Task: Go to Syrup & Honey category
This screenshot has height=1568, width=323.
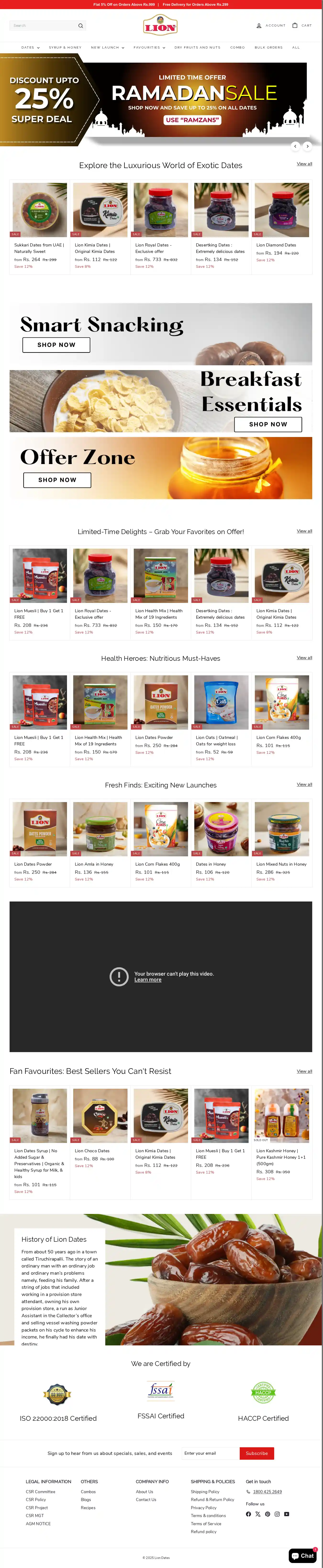Action: click(65, 48)
